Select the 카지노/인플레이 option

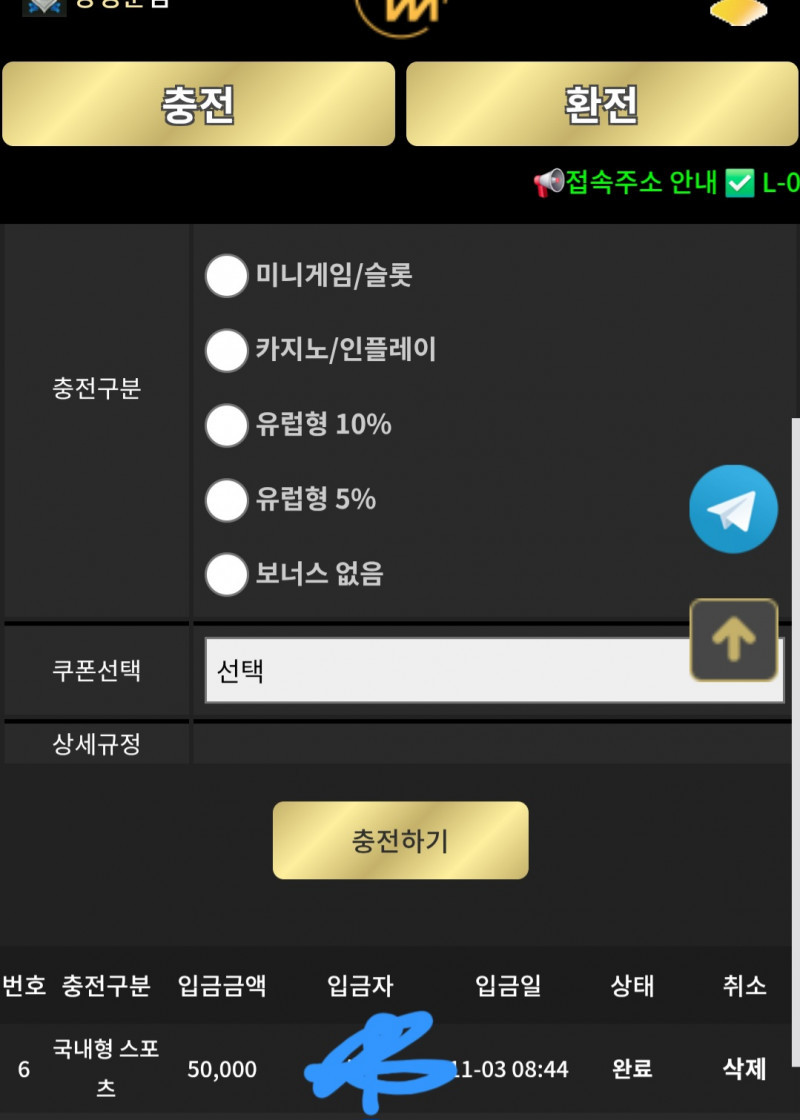click(227, 350)
